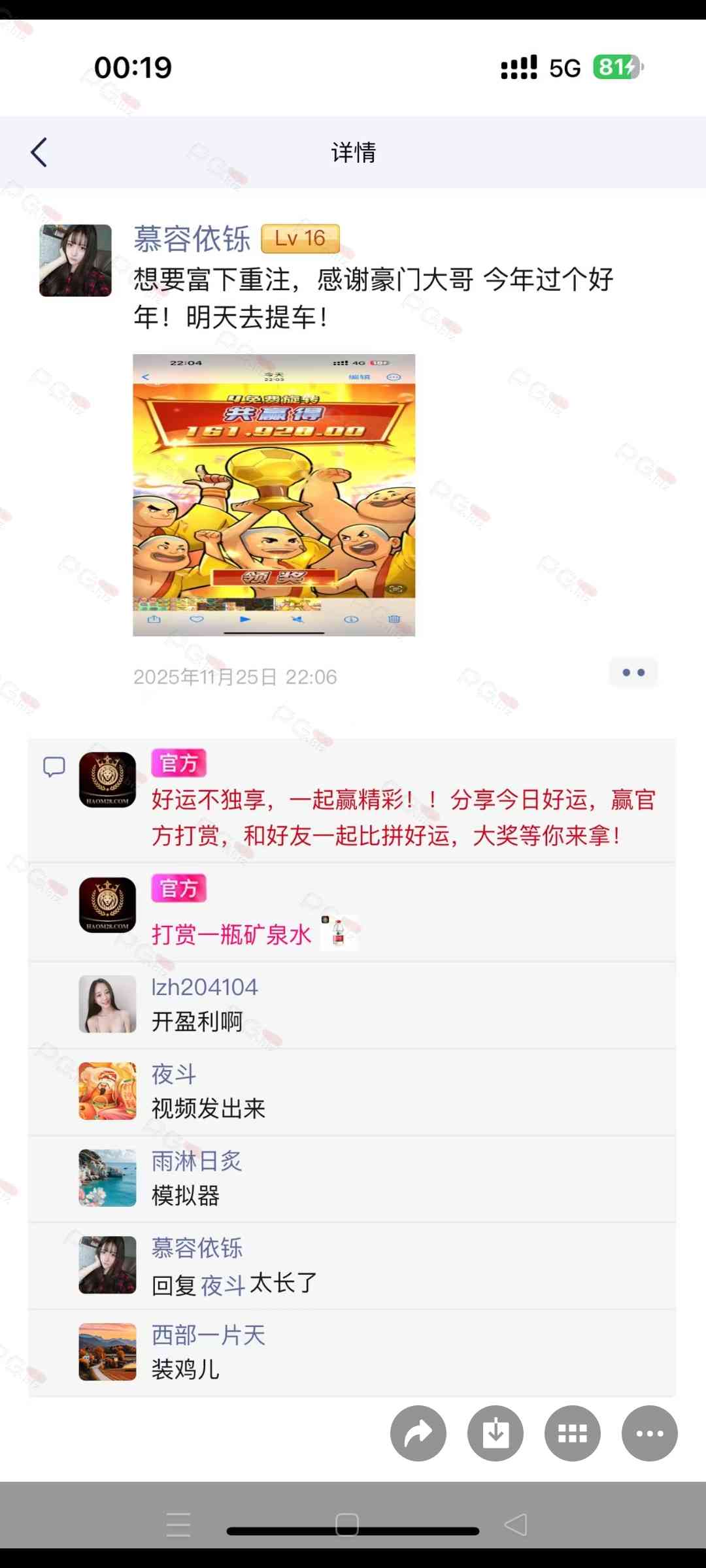
Task: Share this post with the arrow button
Action: tap(418, 1433)
